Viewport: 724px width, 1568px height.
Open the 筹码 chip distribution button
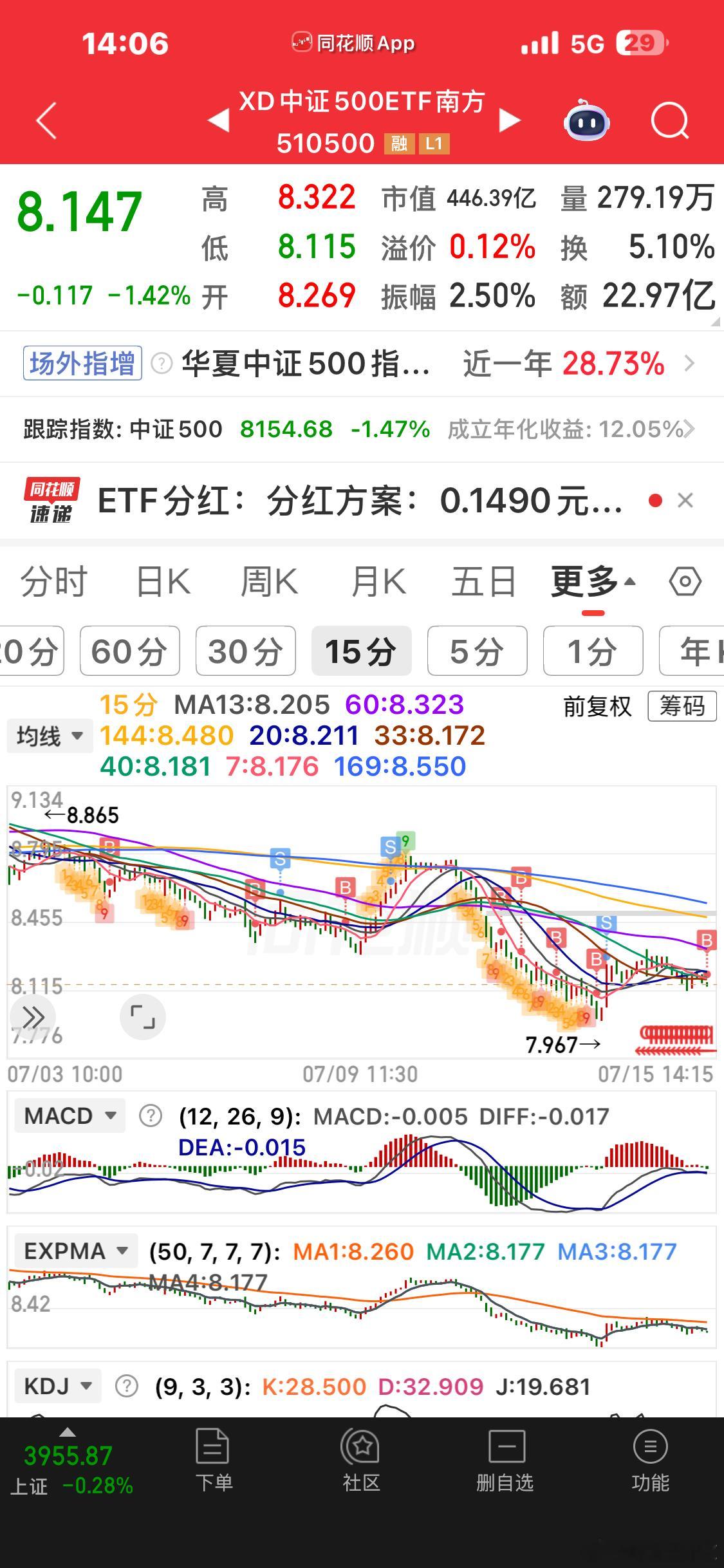click(x=682, y=706)
